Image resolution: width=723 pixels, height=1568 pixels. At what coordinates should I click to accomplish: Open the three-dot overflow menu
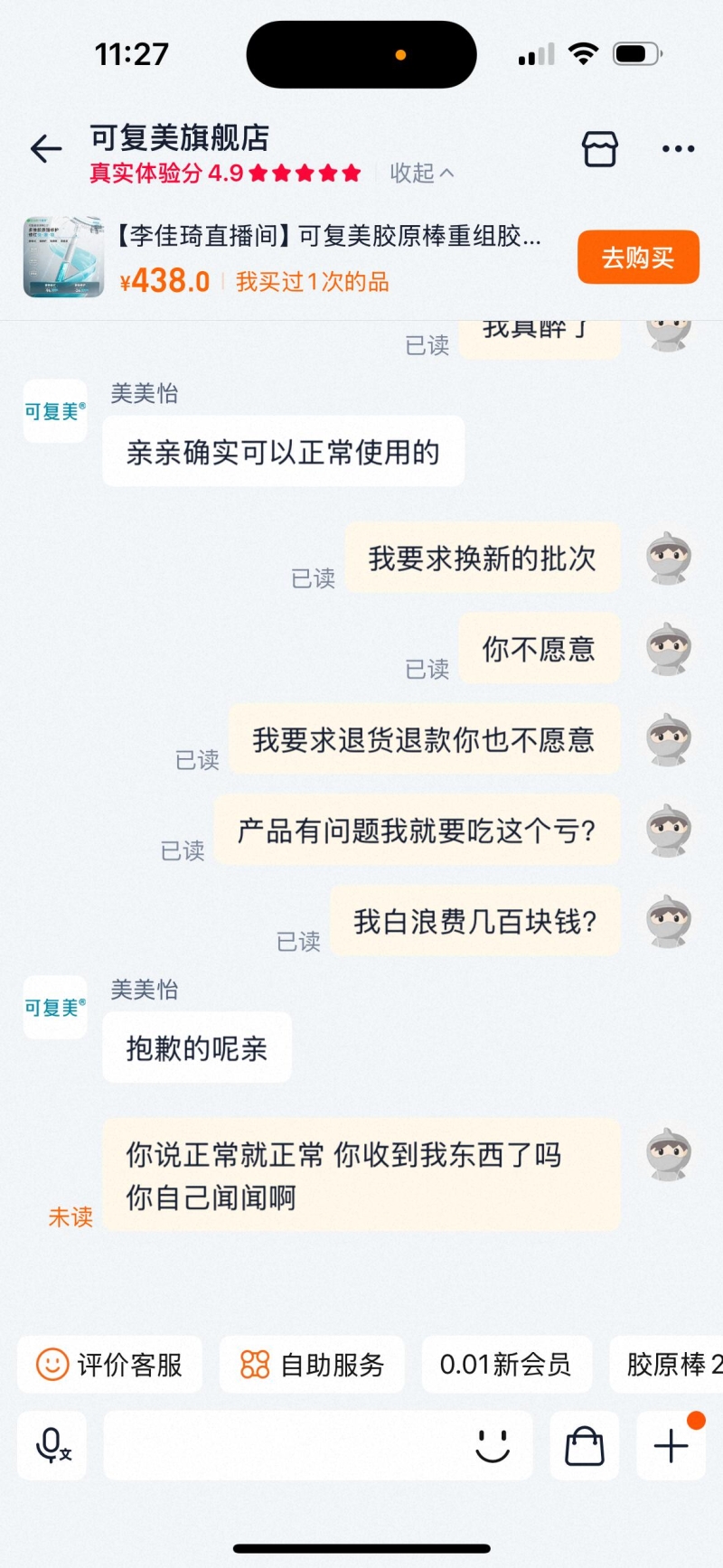click(x=678, y=149)
